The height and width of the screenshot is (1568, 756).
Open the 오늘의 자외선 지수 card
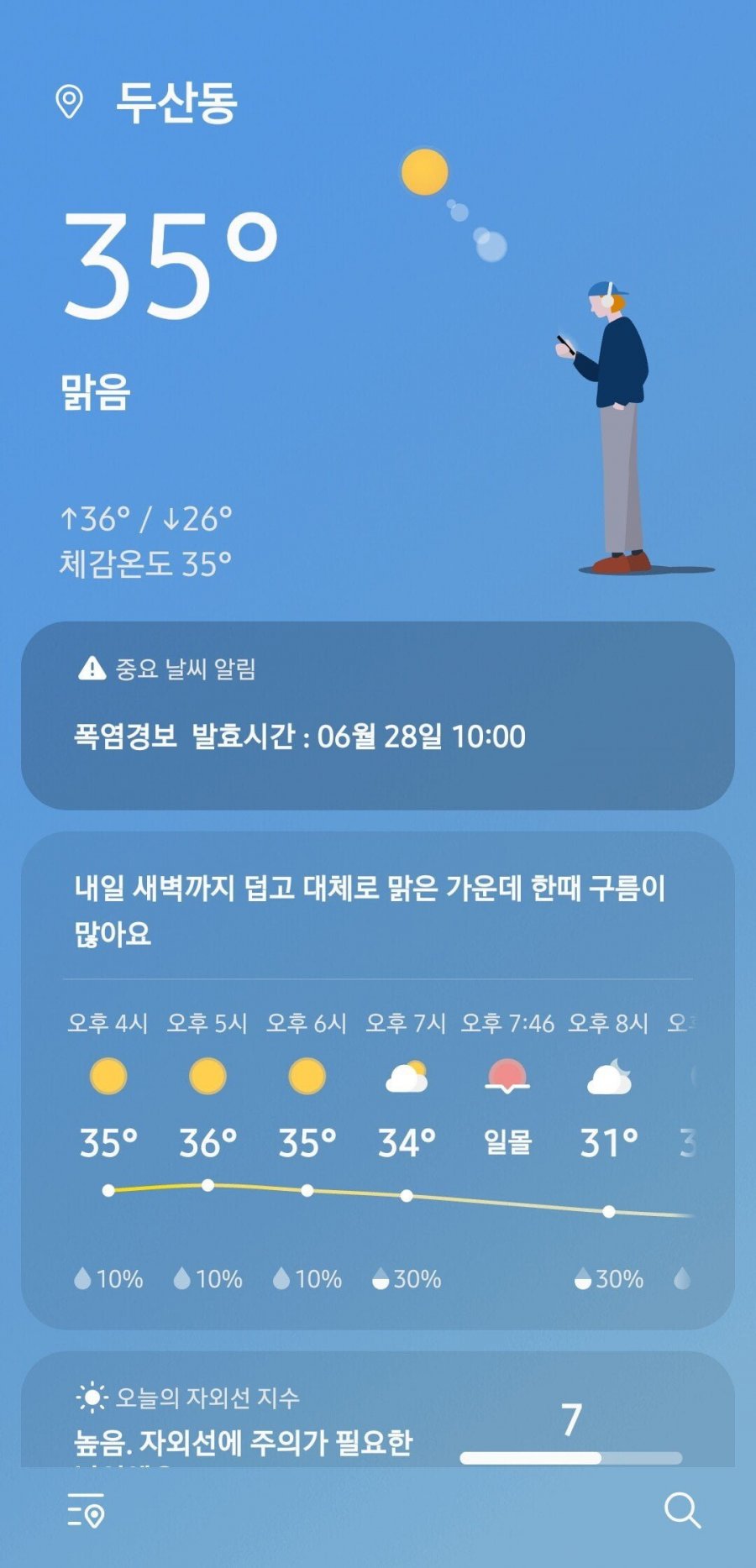(x=377, y=1419)
